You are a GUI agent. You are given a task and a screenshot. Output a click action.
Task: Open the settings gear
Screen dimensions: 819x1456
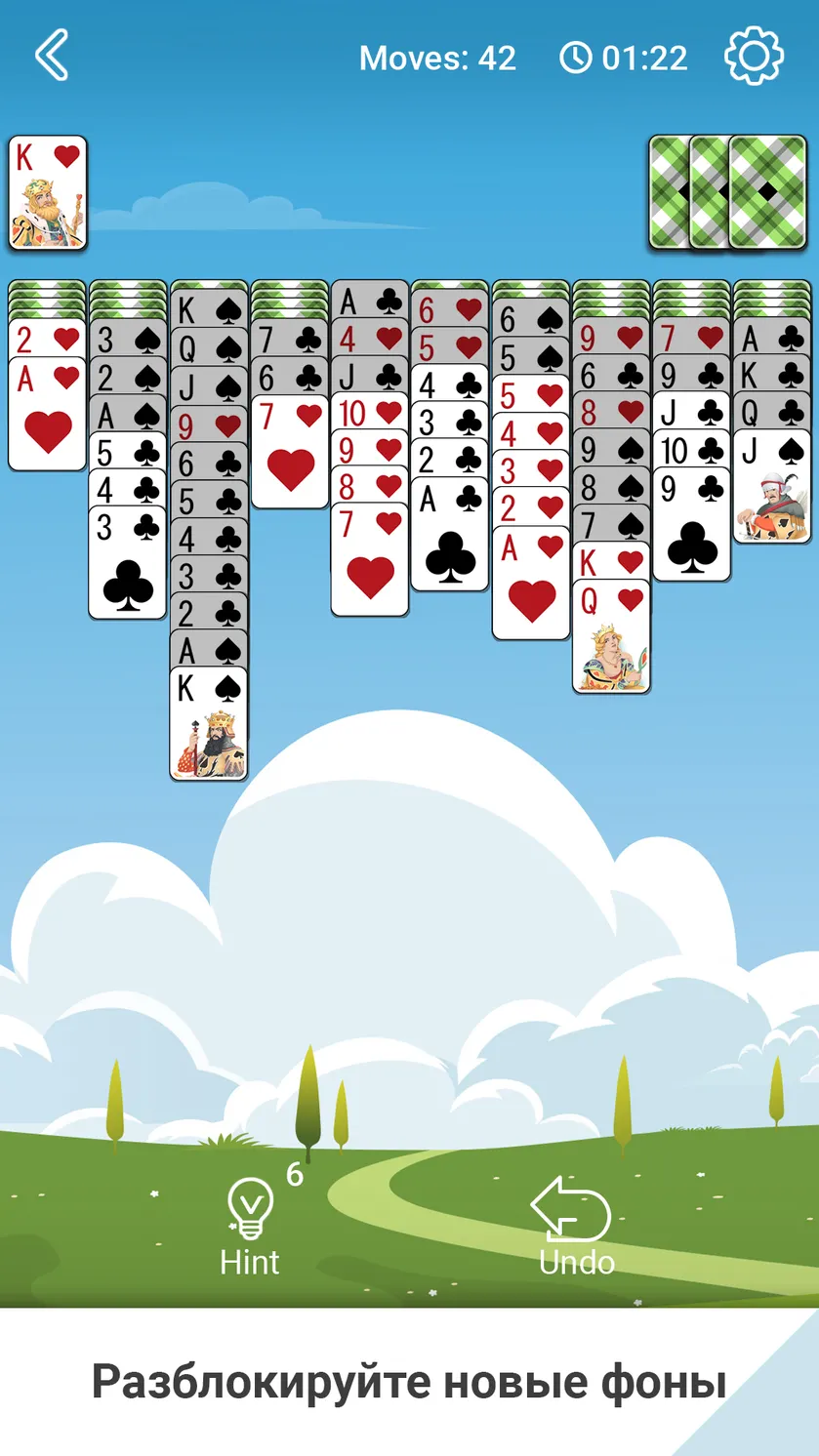click(754, 57)
